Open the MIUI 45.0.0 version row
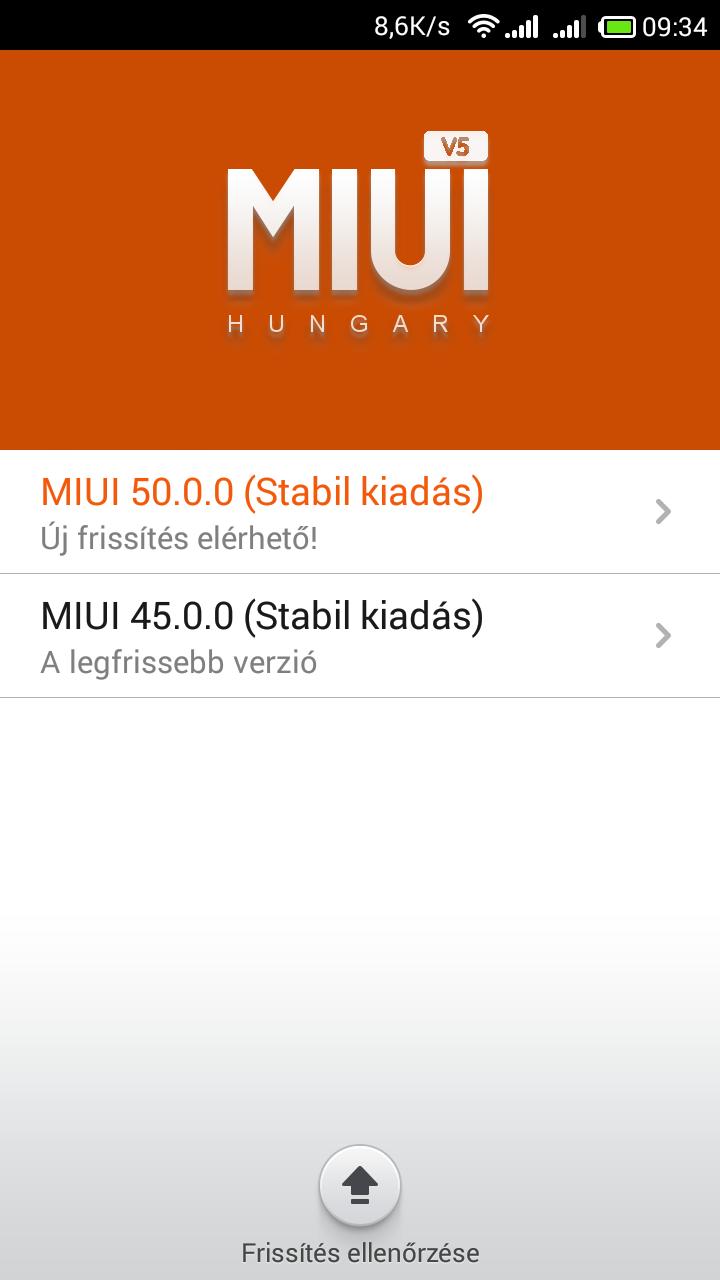 360,636
